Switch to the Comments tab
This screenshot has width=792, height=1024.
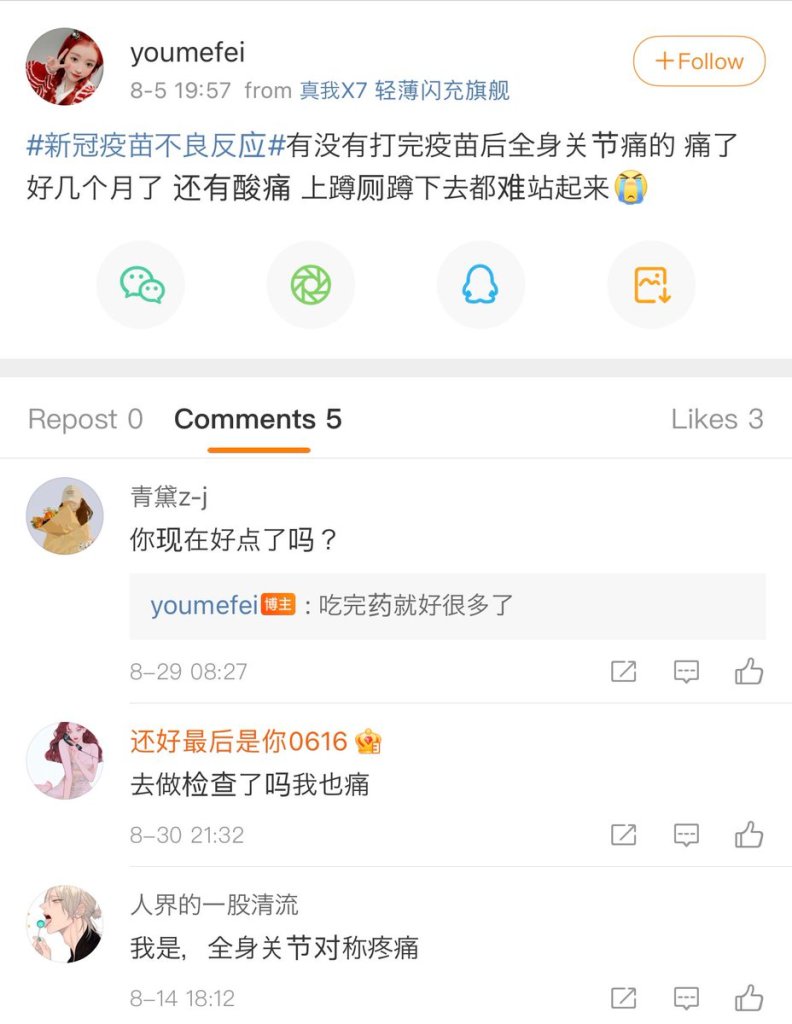click(257, 419)
